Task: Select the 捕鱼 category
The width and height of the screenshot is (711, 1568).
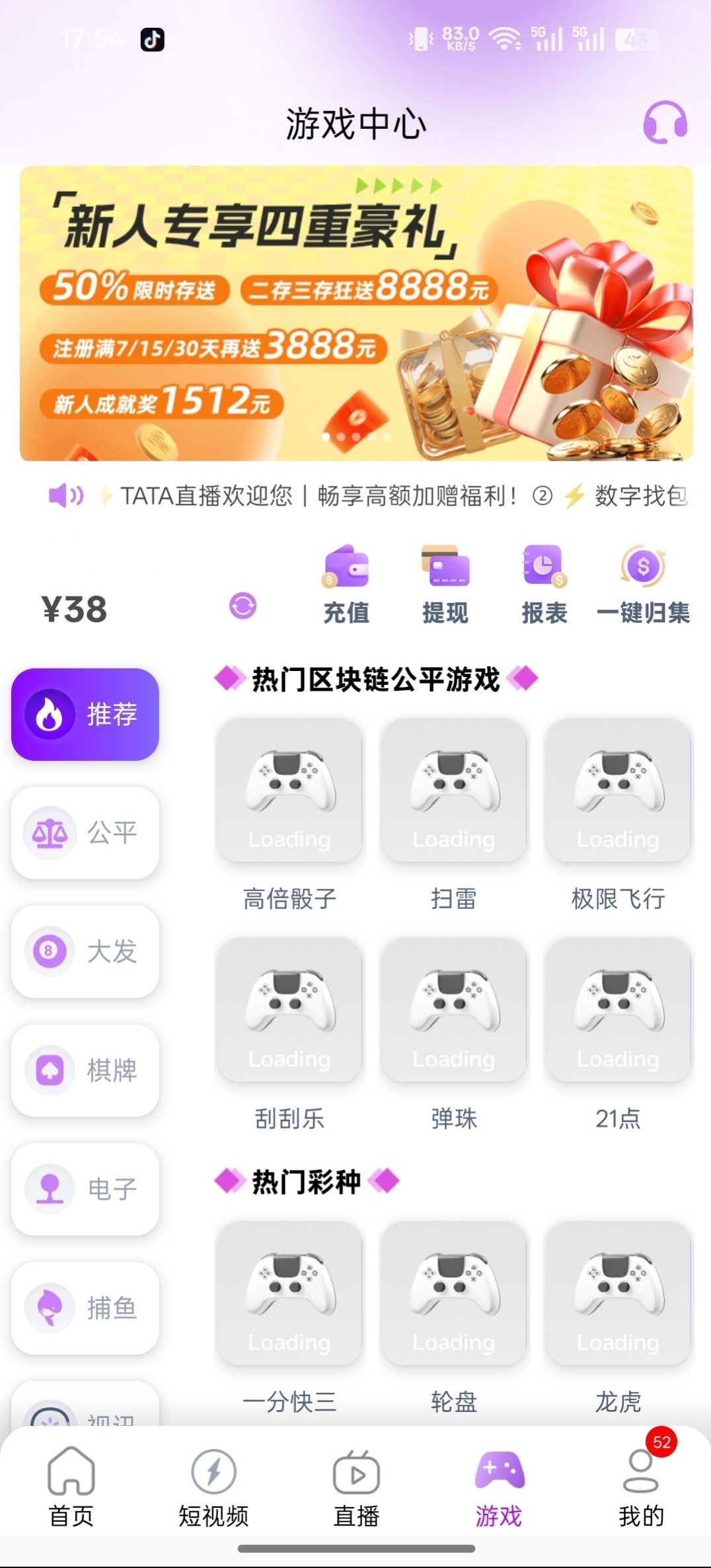Action: coord(85,1308)
